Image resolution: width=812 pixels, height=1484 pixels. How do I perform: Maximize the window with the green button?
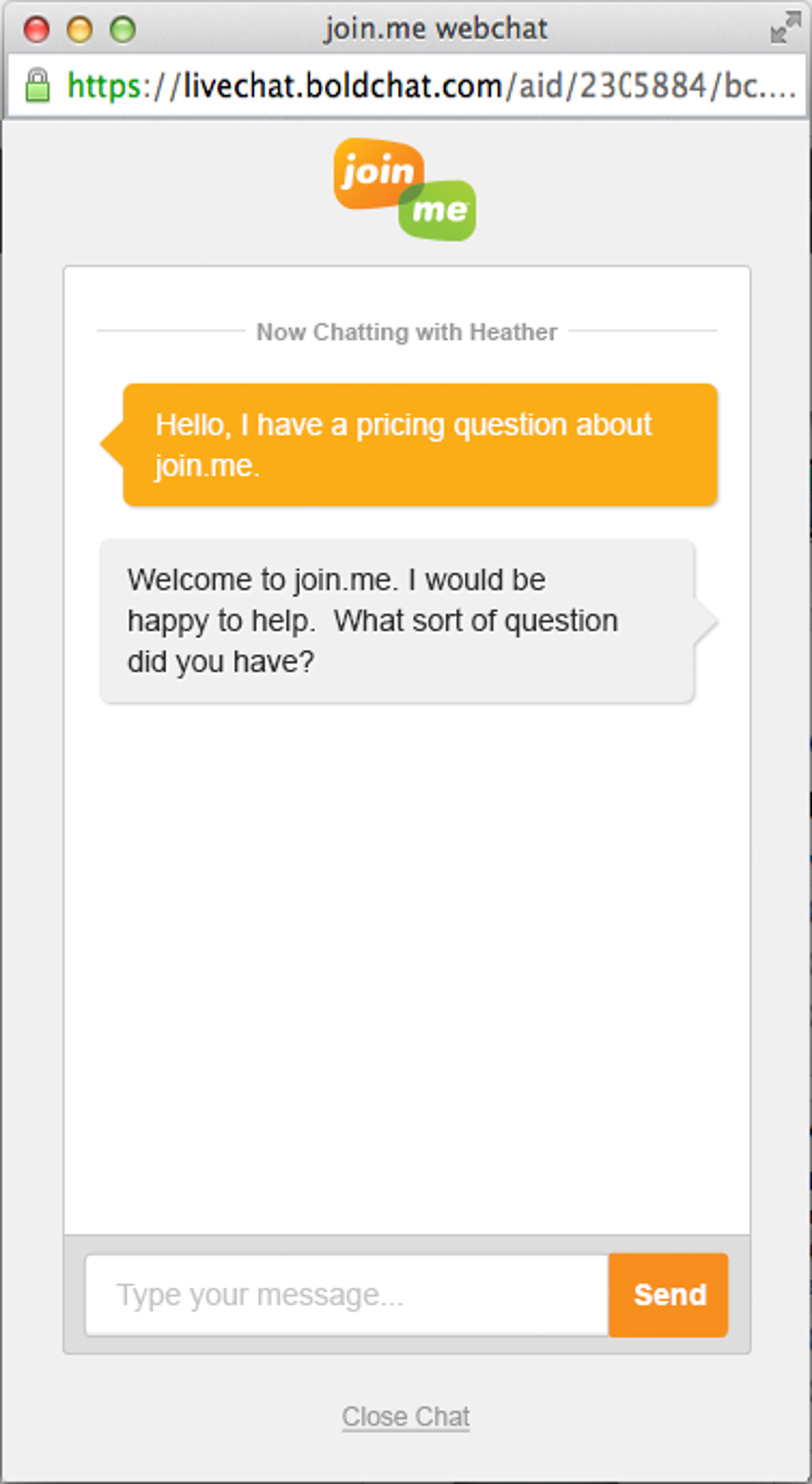point(123,29)
